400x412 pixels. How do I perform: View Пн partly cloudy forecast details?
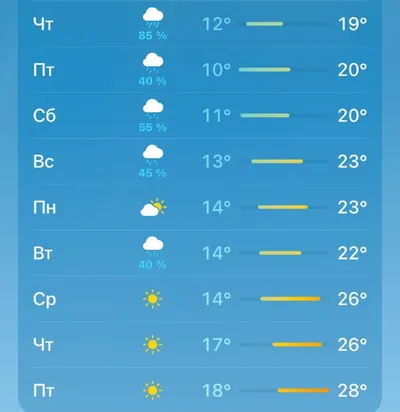pyautogui.click(x=200, y=207)
